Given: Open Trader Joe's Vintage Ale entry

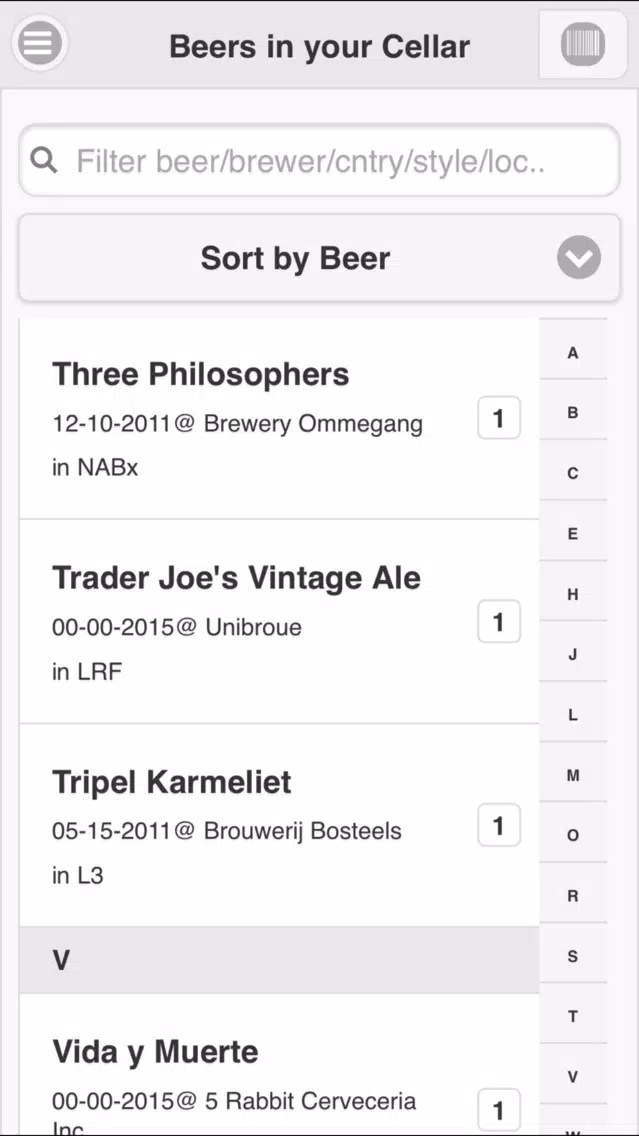Looking at the screenshot, I should tap(279, 621).
